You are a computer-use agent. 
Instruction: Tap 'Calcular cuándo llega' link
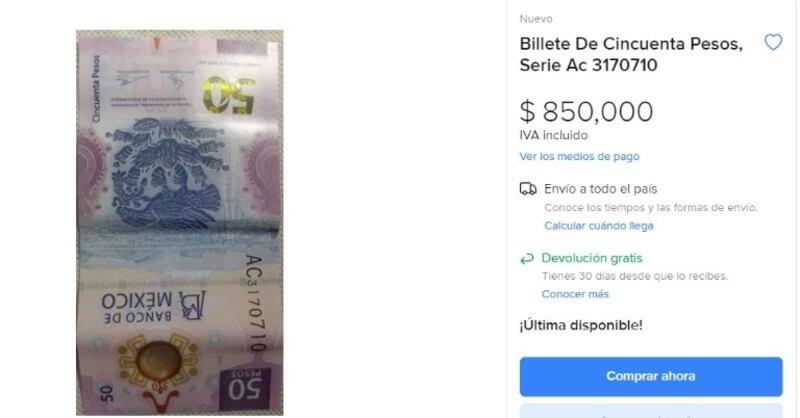point(598,226)
